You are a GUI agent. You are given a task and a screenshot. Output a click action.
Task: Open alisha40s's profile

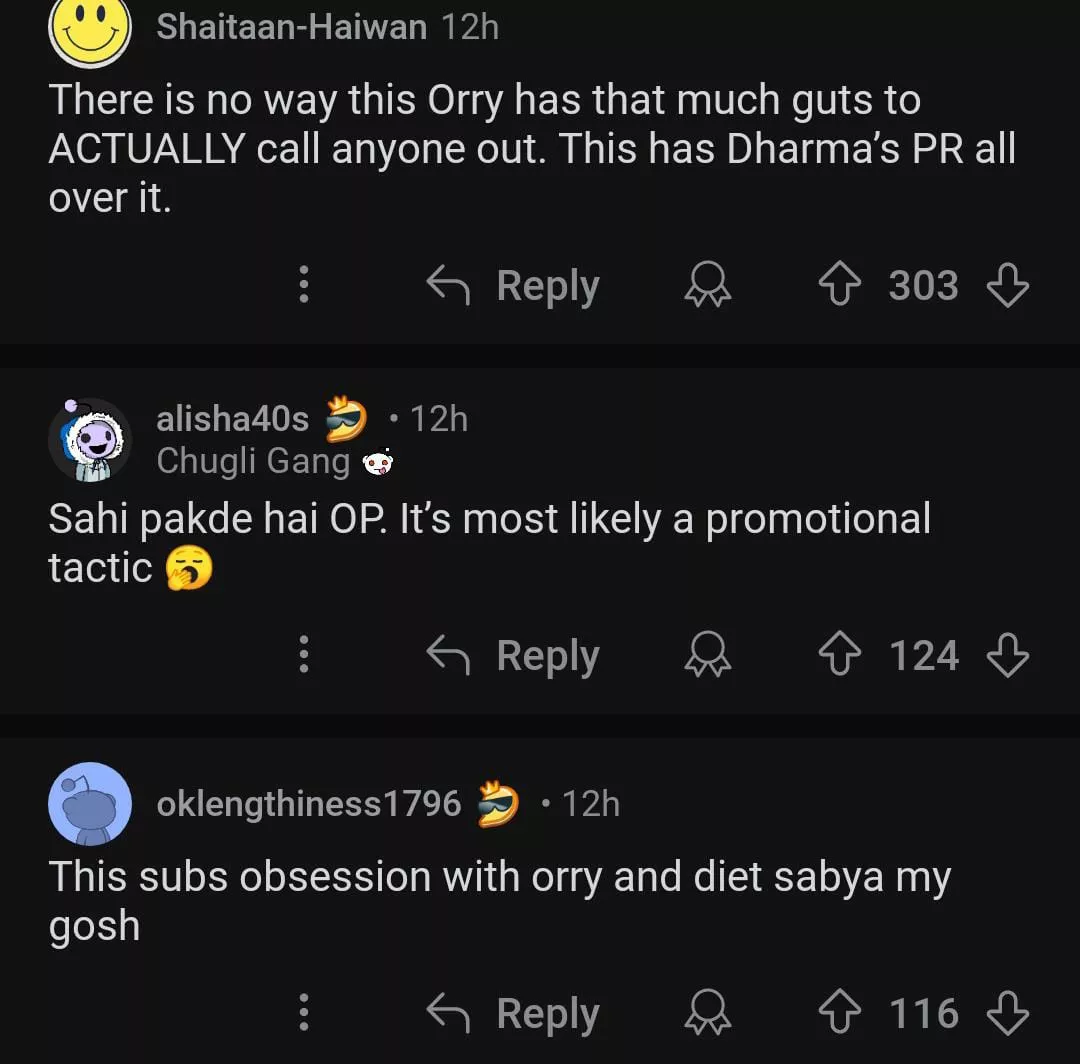pyautogui.click(x=232, y=418)
